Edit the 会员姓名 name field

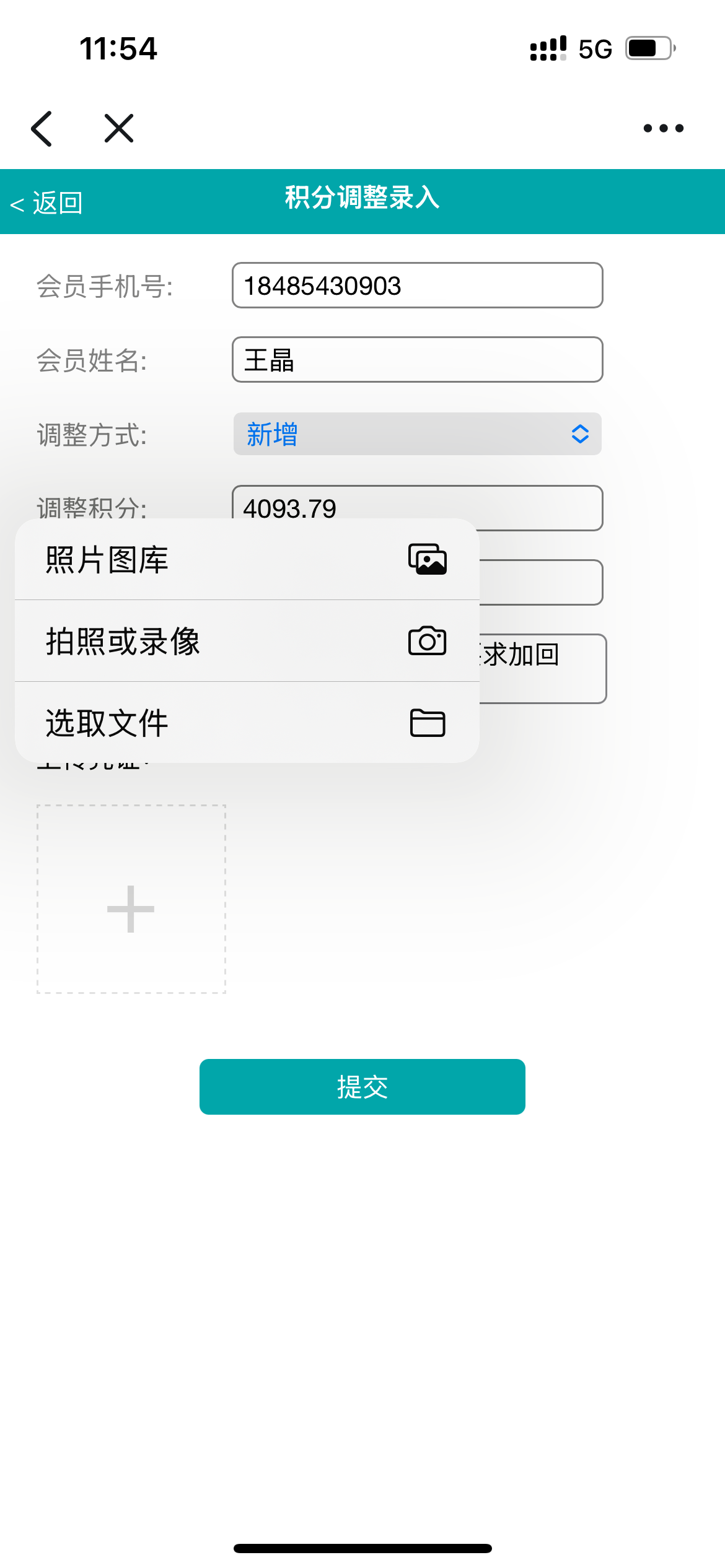tap(417, 360)
